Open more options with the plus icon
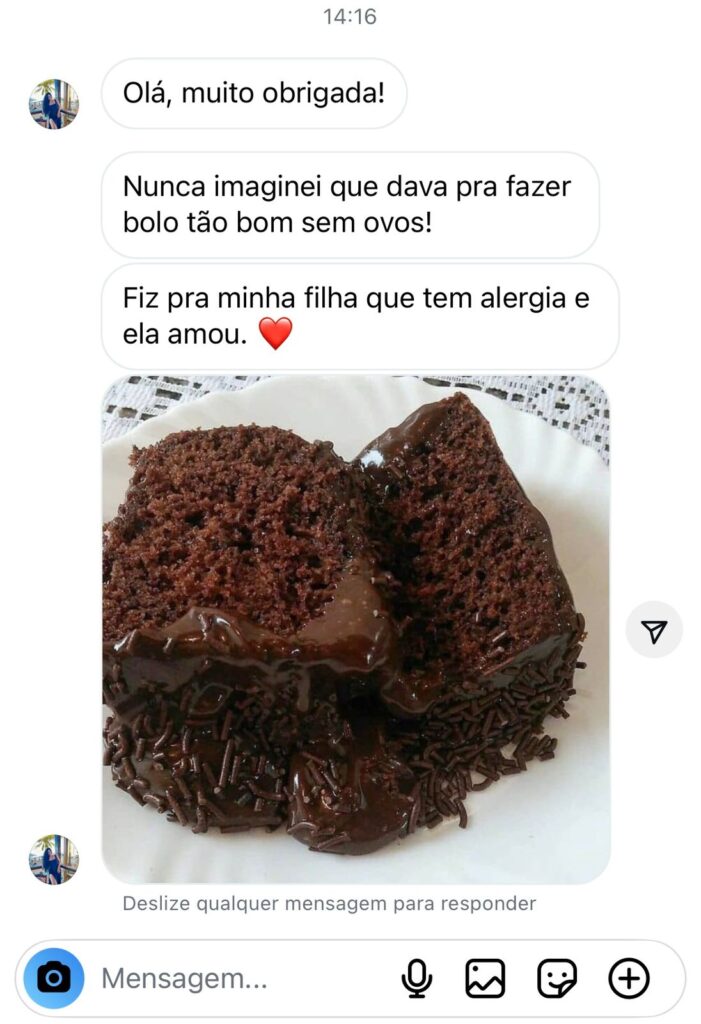 click(x=629, y=978)
